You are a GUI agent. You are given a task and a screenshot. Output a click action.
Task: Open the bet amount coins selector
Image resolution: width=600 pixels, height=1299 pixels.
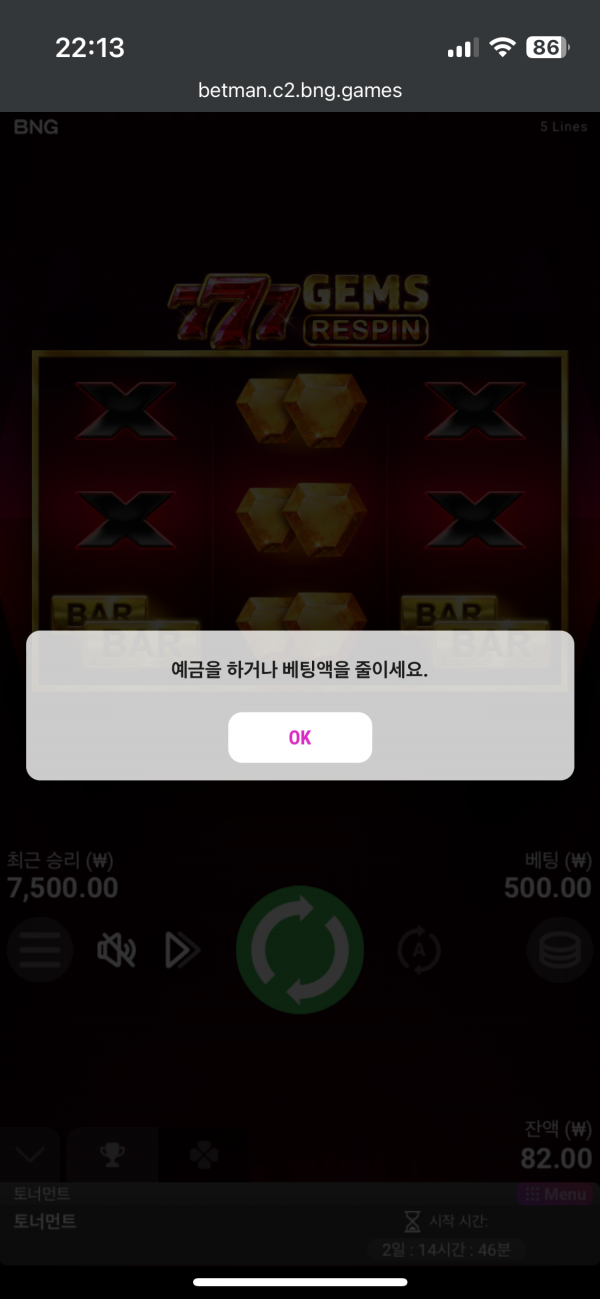coord(559,950)
